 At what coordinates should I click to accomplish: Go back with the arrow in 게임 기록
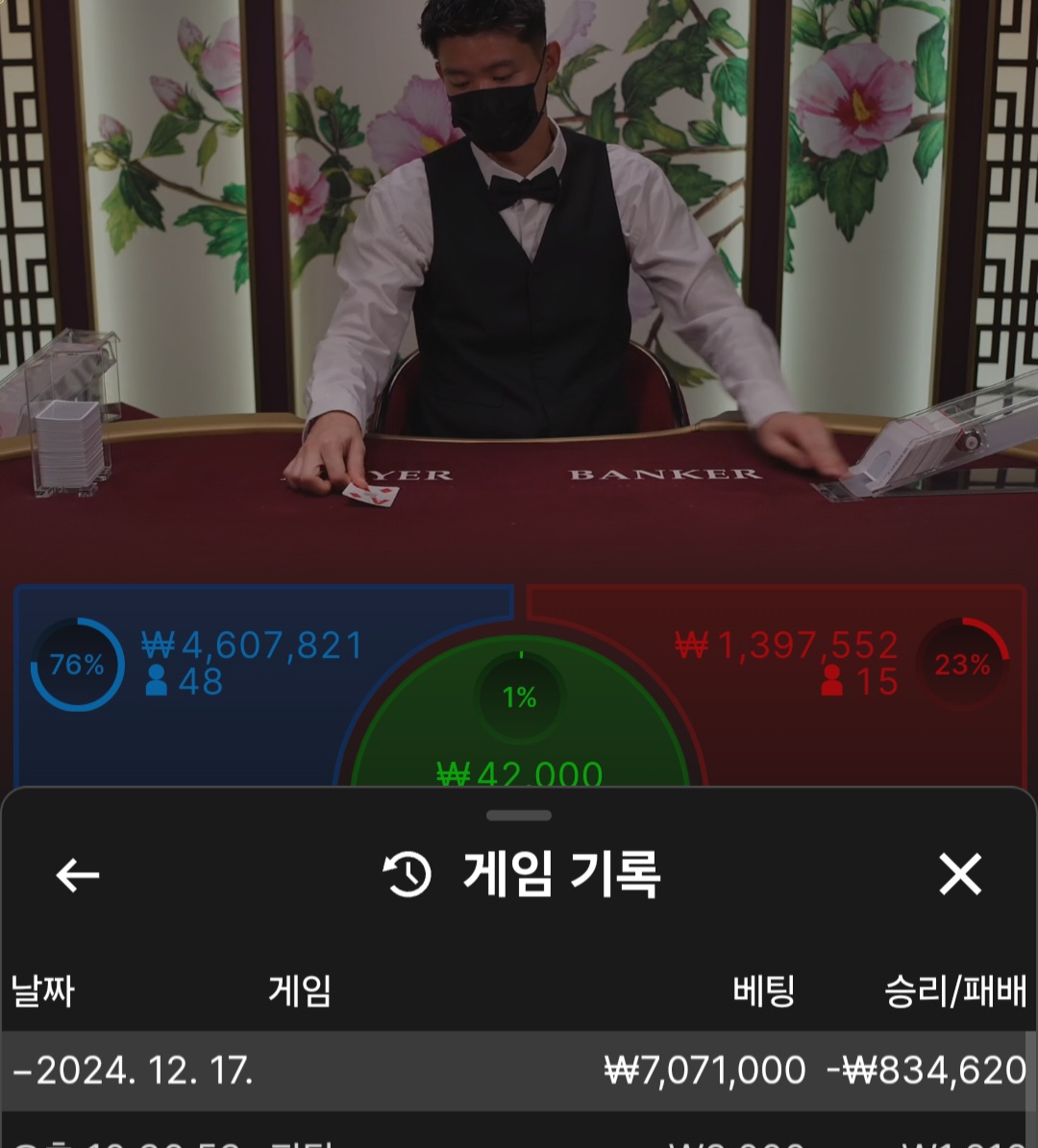coord(77,875)
